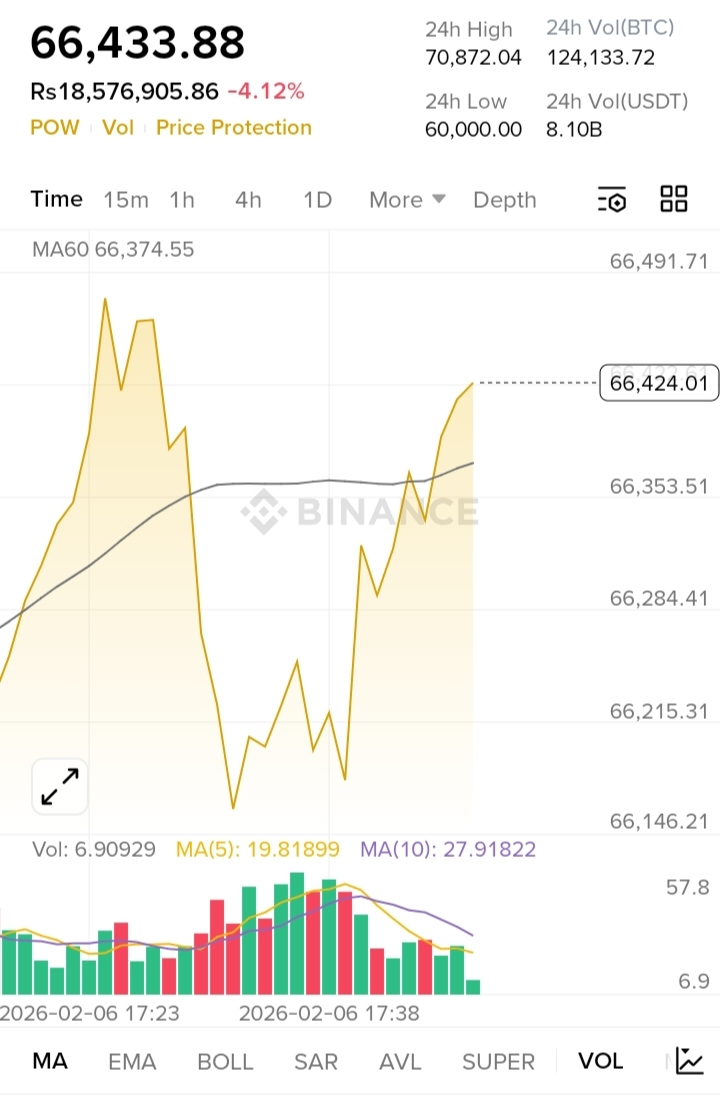The height and width of the screenshot is (1109, 720).
Task: Switch chart to Time view
Action: coord(57,199)
